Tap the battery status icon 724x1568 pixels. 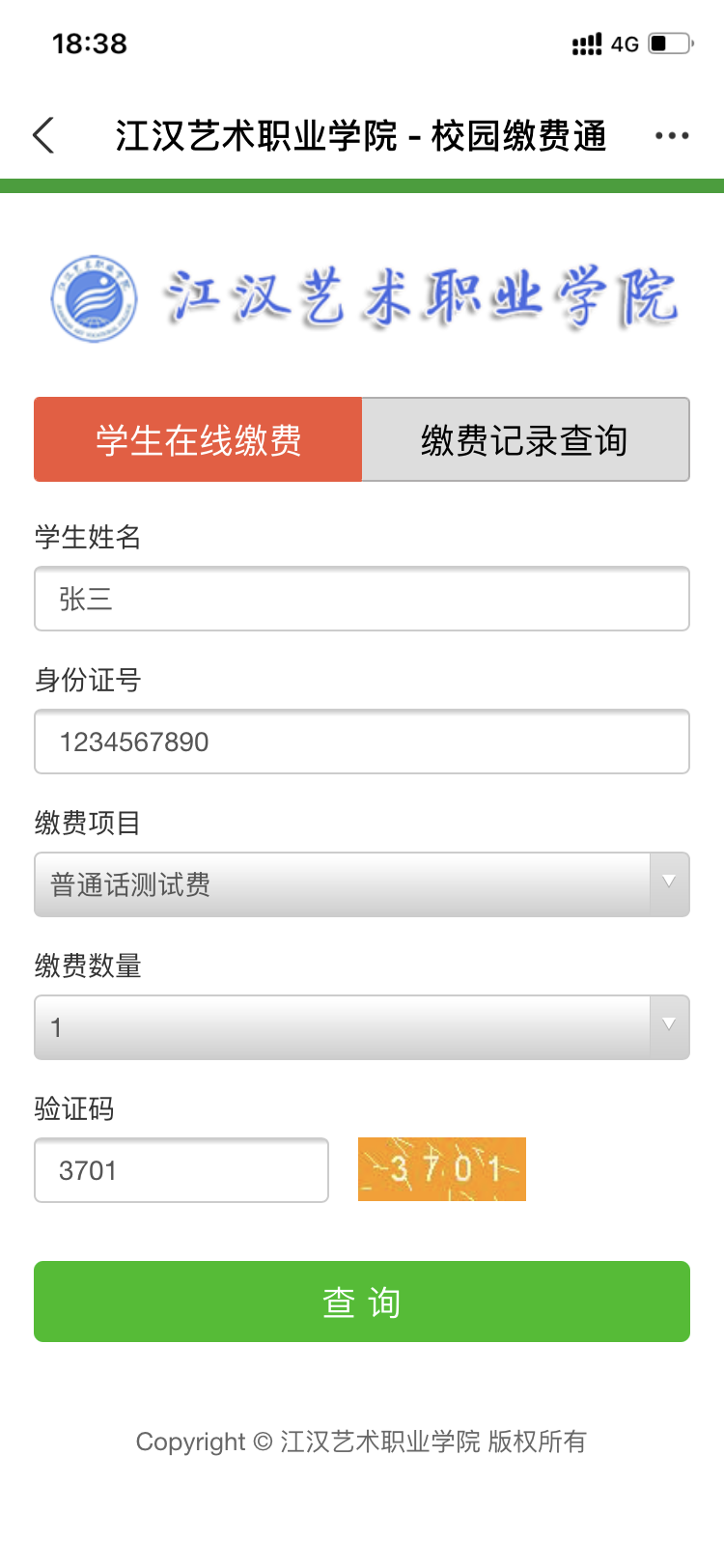pyautogui.click(x=666, y=43)
